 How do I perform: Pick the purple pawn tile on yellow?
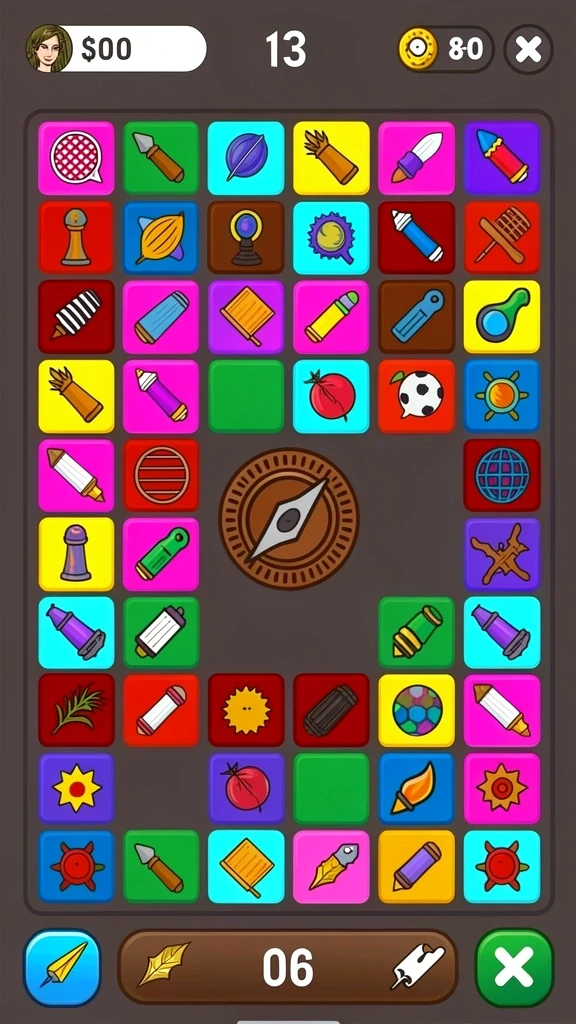[x=76, y=554]
